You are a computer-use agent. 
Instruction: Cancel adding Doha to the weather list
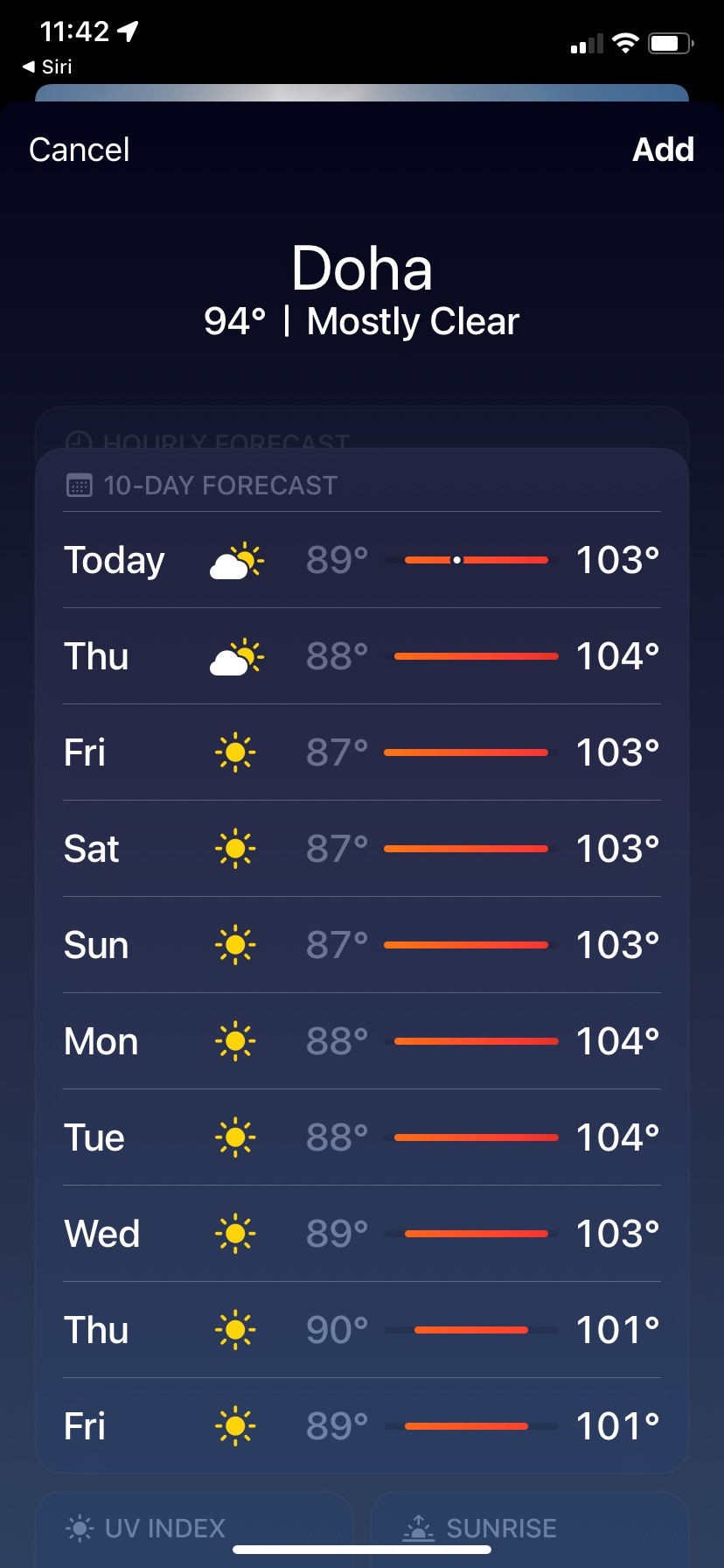coord(80,150)
